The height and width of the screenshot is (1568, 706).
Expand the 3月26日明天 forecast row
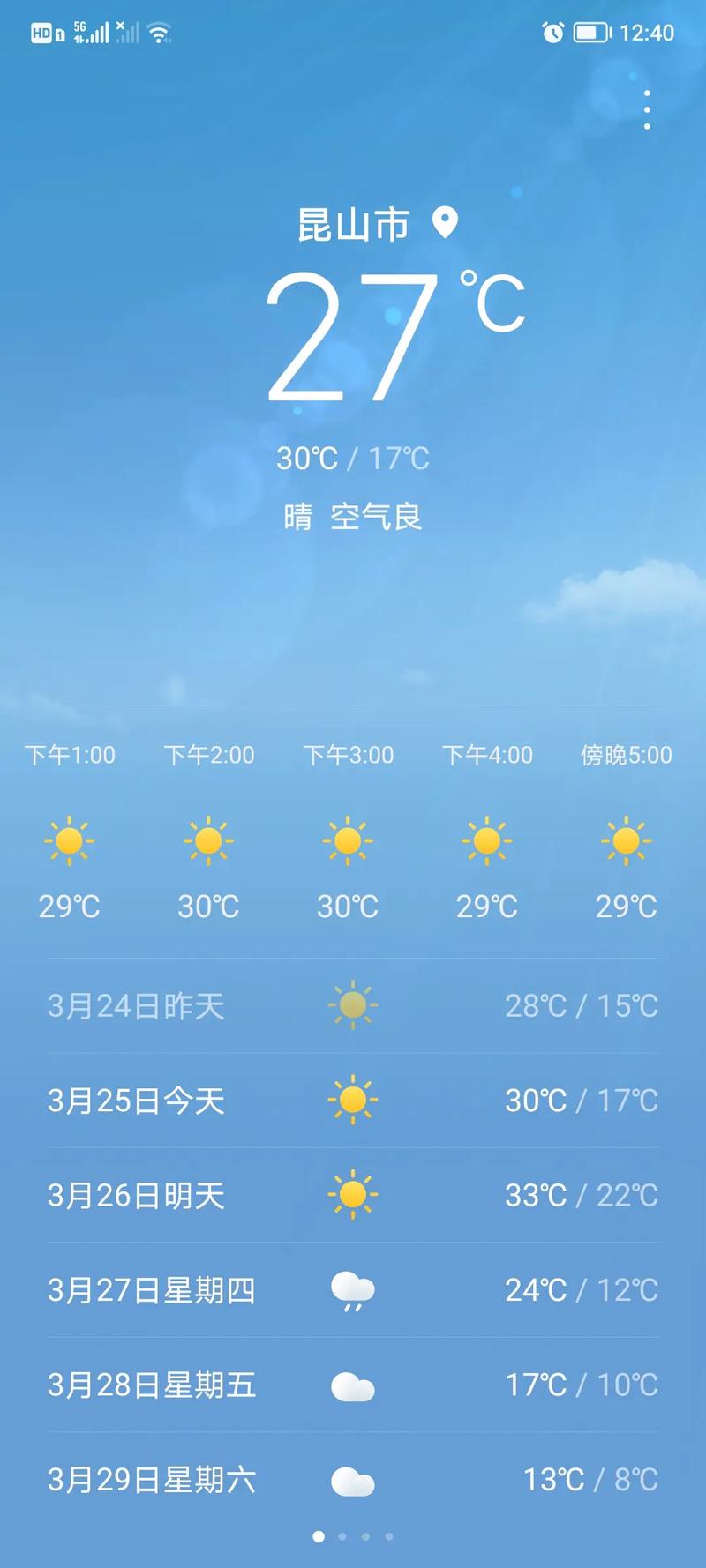point(353,1195)
